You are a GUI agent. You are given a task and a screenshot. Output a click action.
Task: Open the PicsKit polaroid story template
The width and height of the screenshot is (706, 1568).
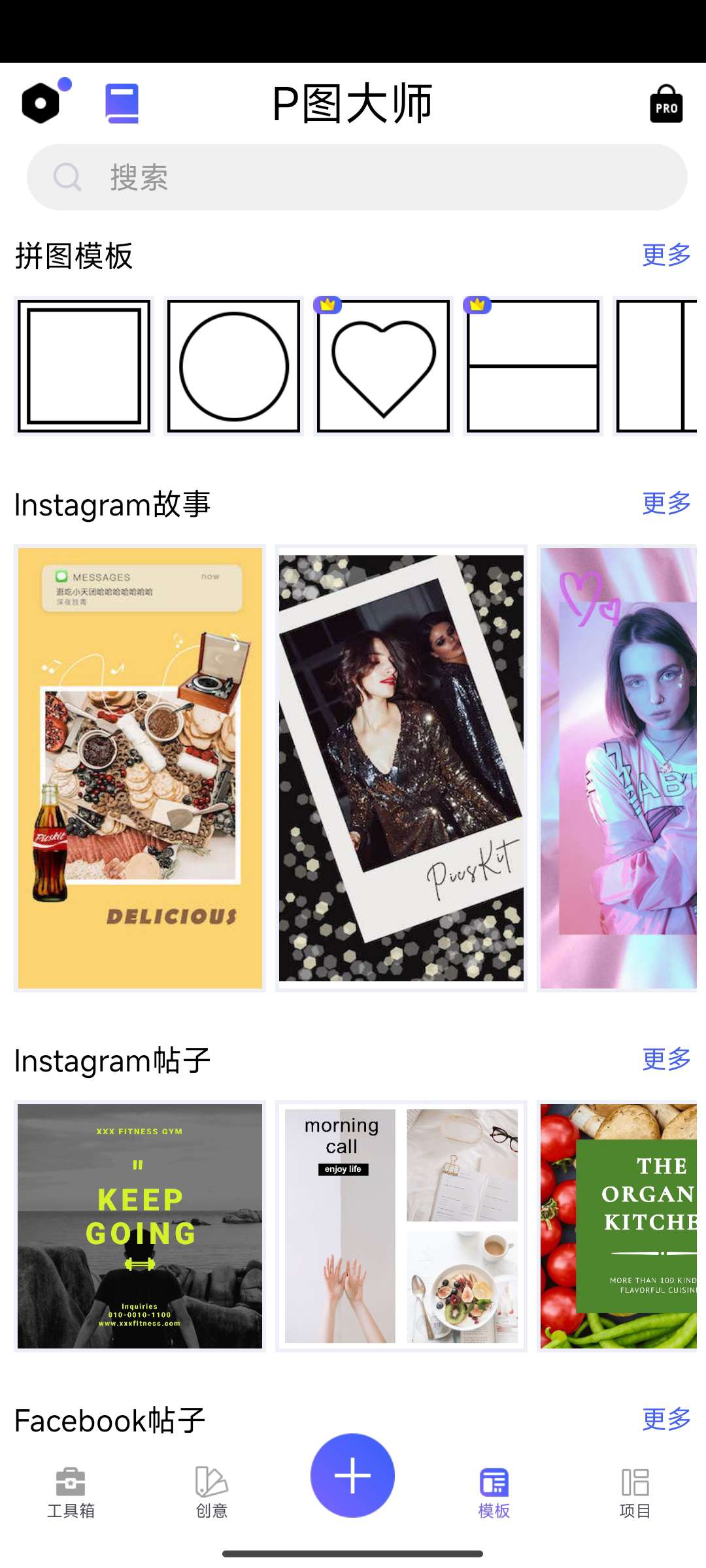tap(401, 768)
